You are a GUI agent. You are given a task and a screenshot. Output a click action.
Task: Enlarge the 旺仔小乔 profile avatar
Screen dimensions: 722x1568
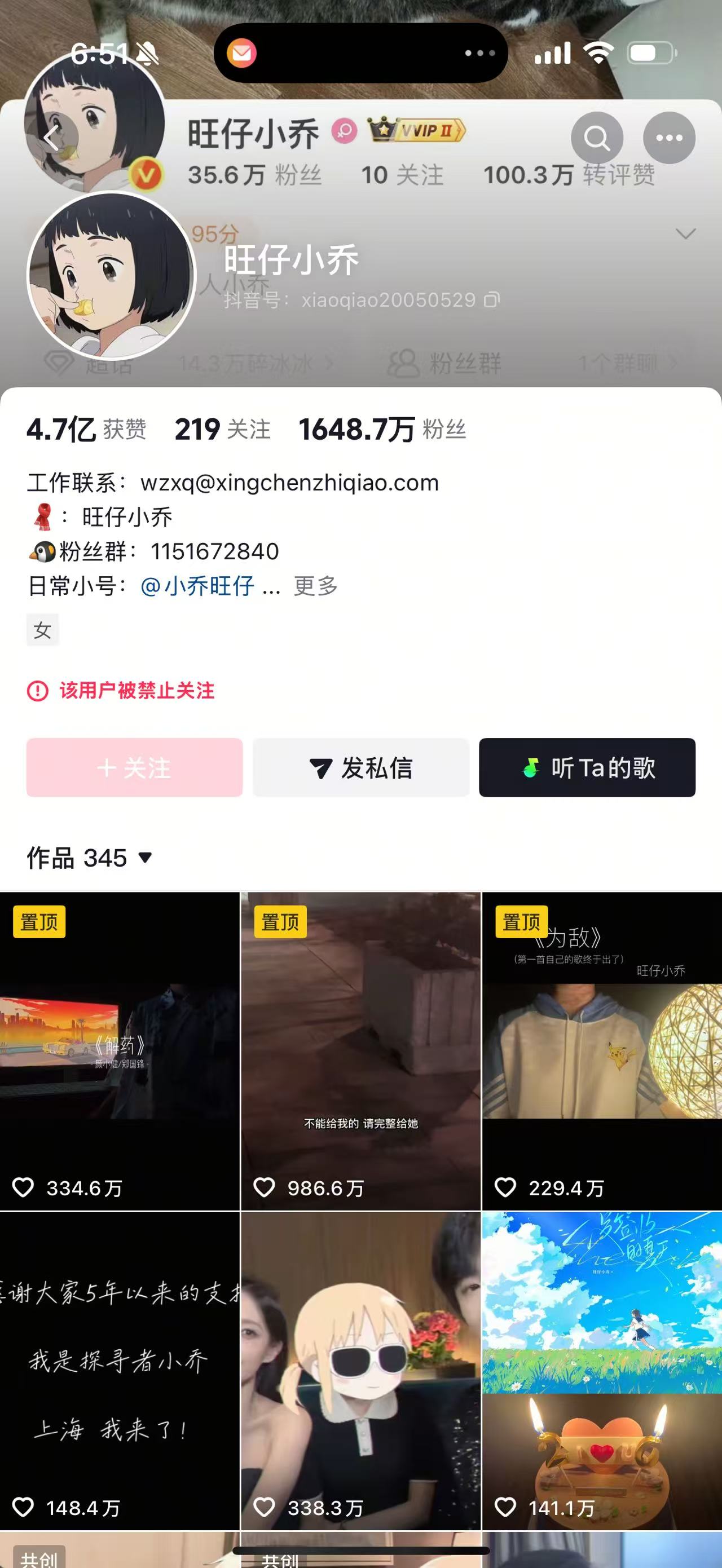click(x=112, y=276)
